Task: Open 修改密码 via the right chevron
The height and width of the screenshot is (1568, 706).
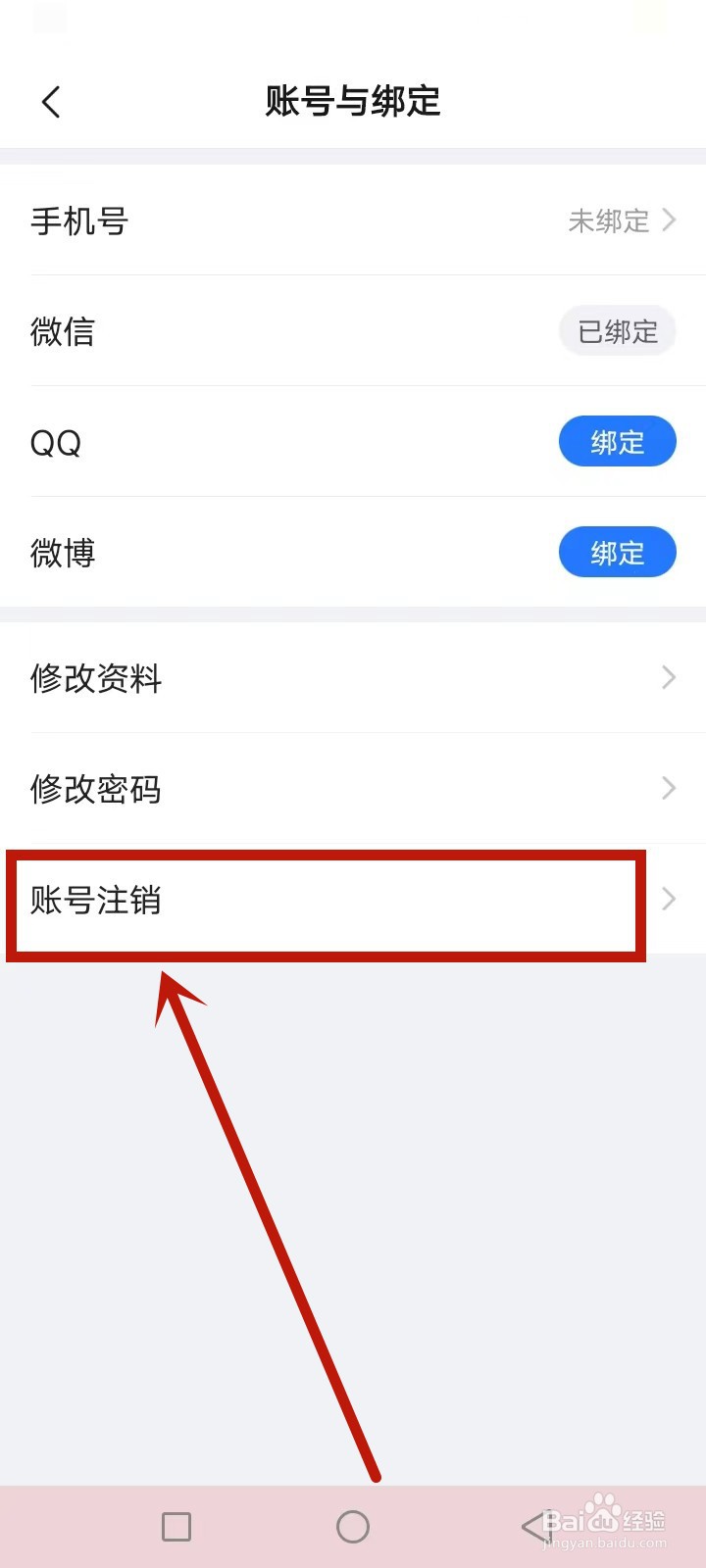Action: tap(668, 789)
